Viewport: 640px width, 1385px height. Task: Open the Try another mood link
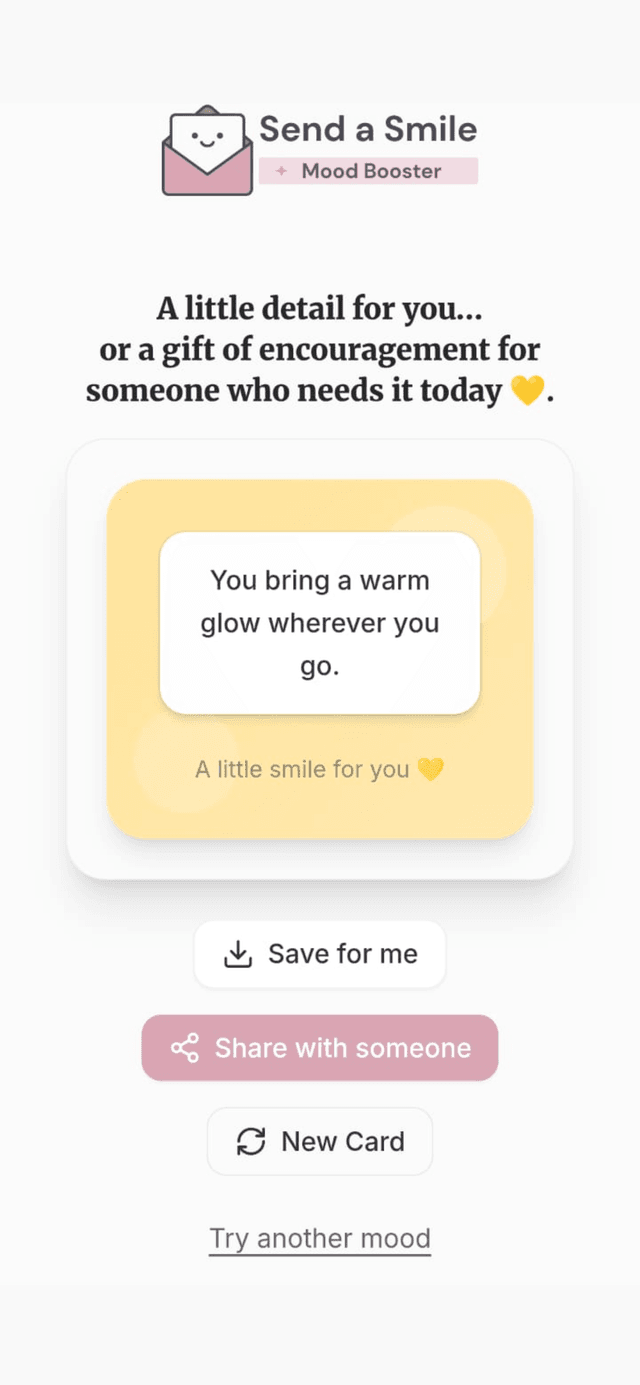pyautogui.click(x=320, y=1238)
